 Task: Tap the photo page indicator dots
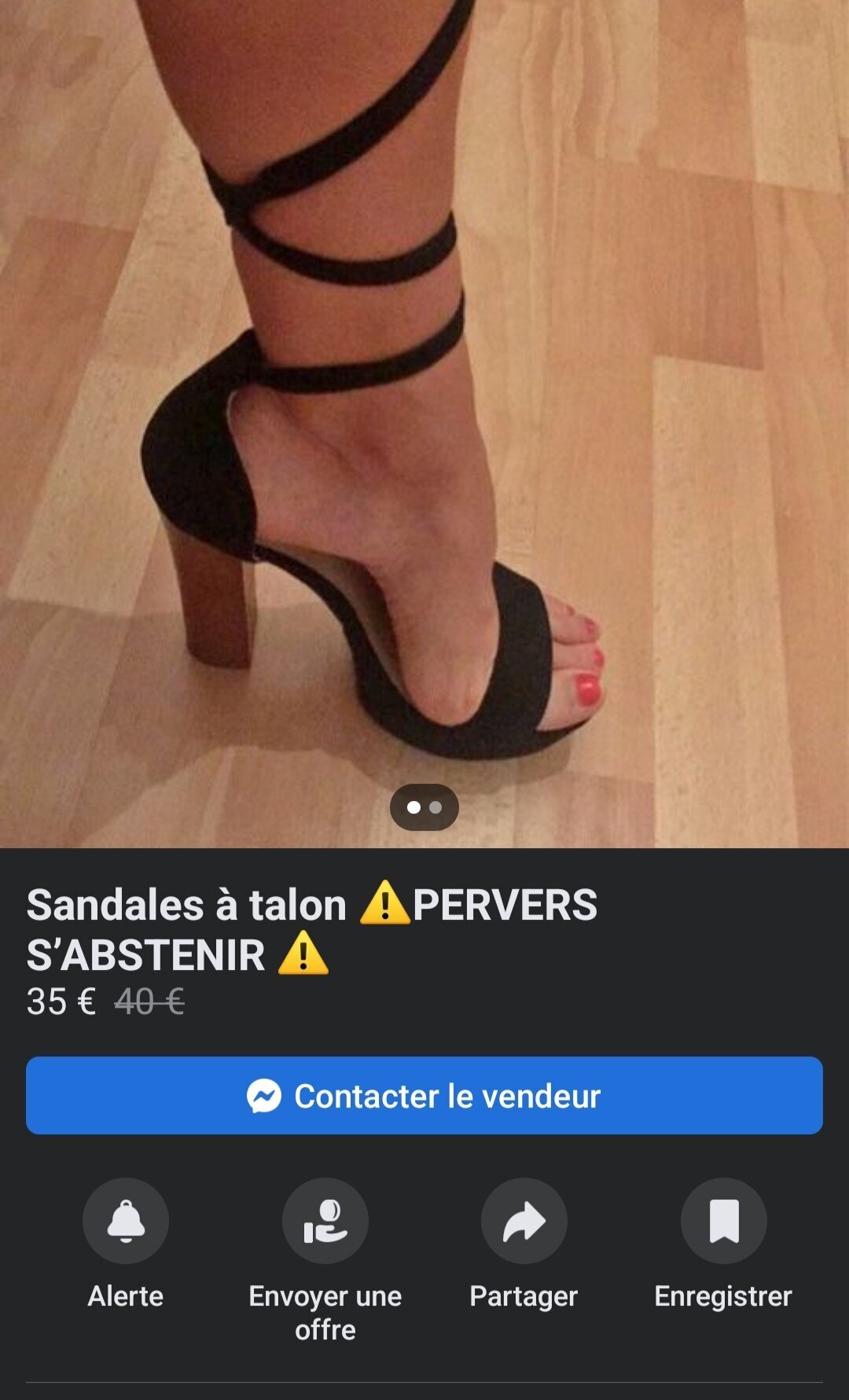click(x=424, y=807)
